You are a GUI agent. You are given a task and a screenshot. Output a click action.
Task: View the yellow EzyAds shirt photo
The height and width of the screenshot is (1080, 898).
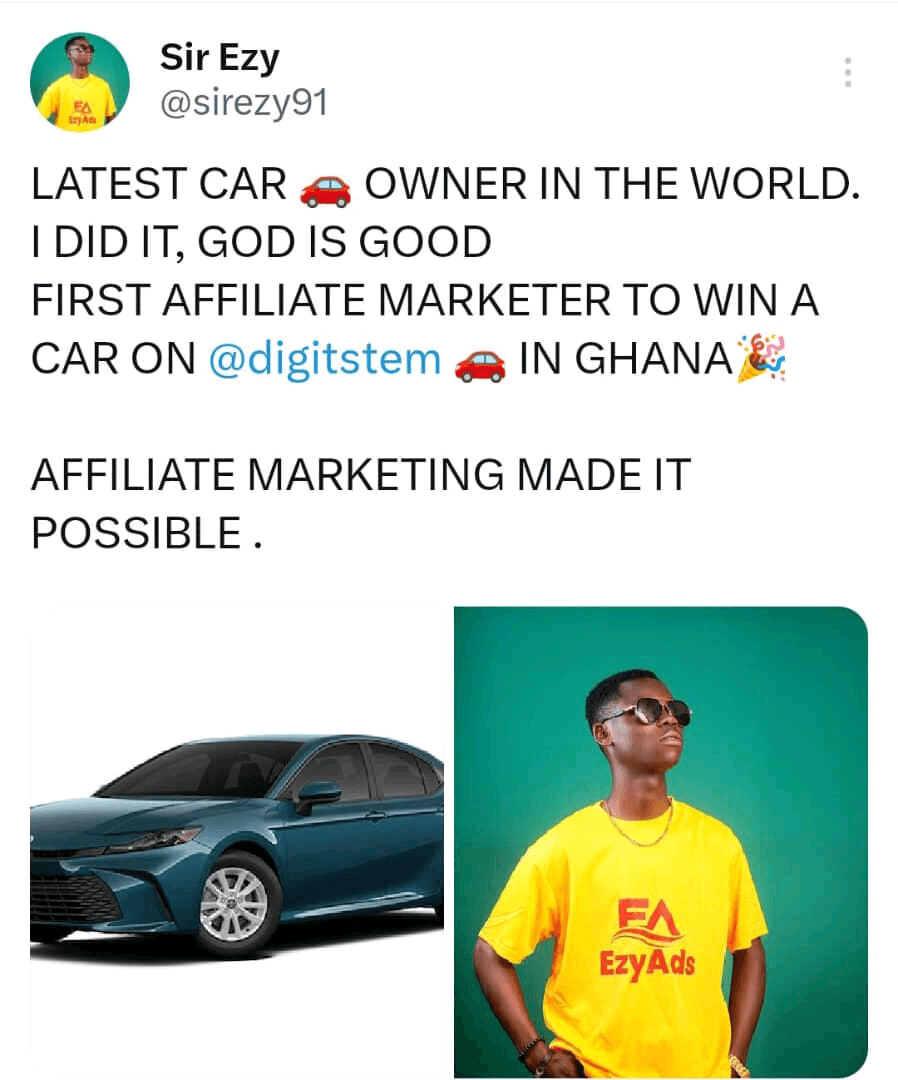click(x=660, y=840)
